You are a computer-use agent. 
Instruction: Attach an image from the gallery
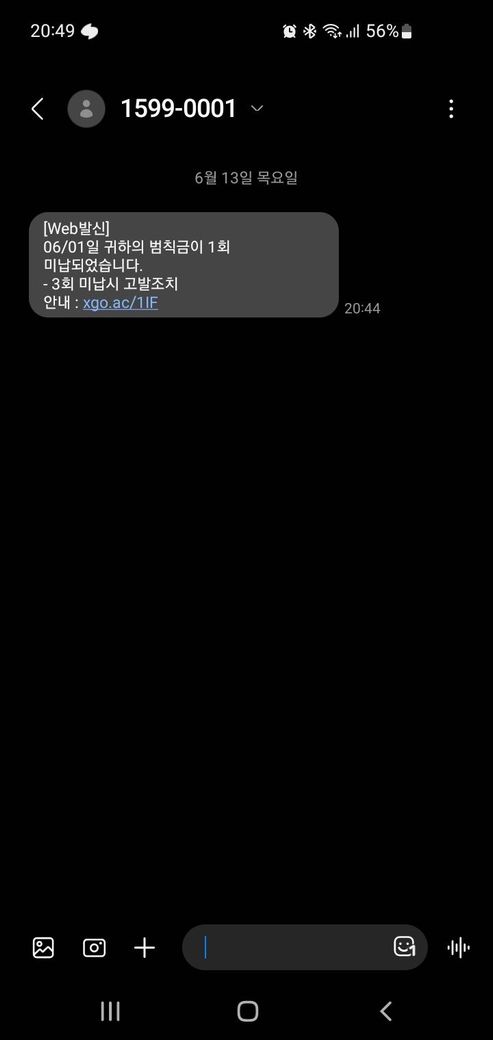pos(44,947)
